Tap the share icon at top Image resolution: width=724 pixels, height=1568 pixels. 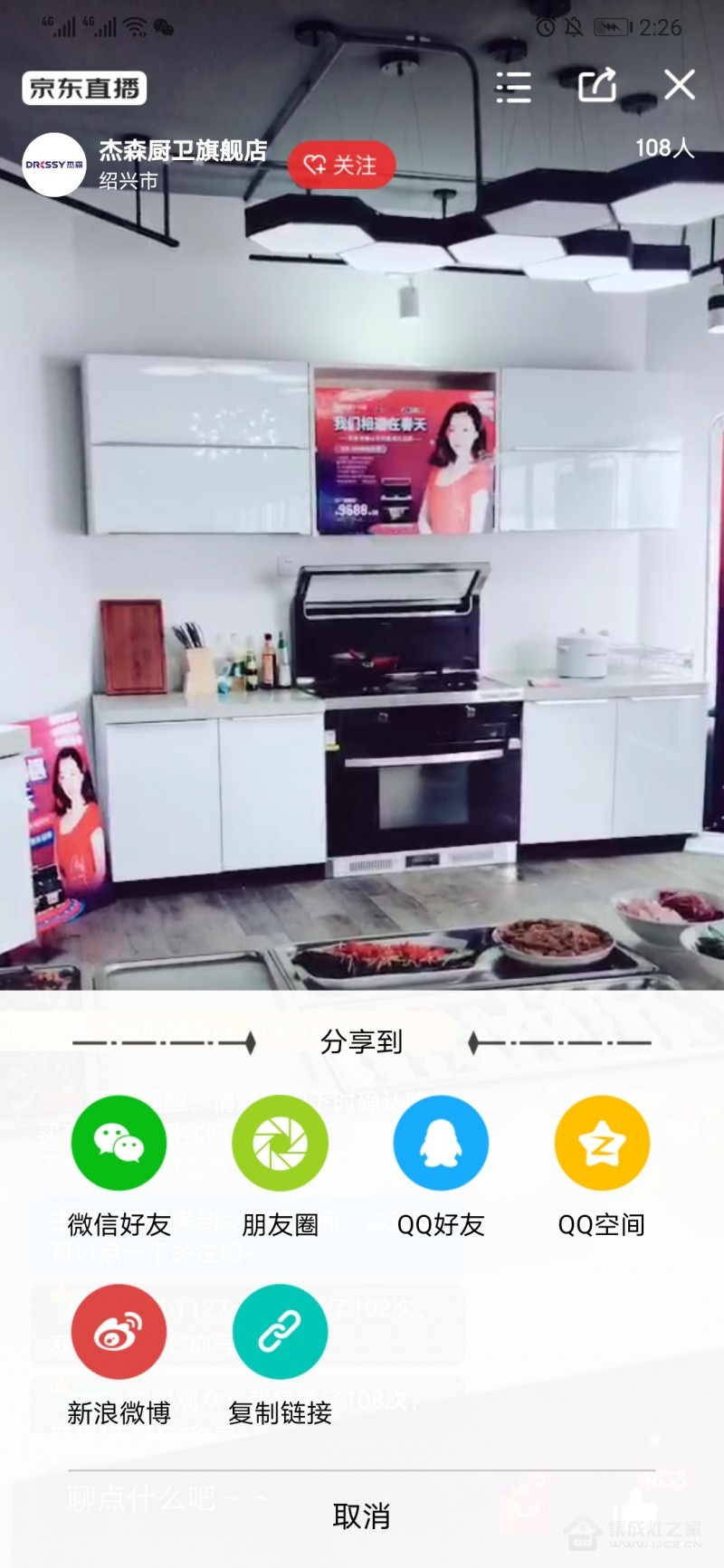click(597, 85)
